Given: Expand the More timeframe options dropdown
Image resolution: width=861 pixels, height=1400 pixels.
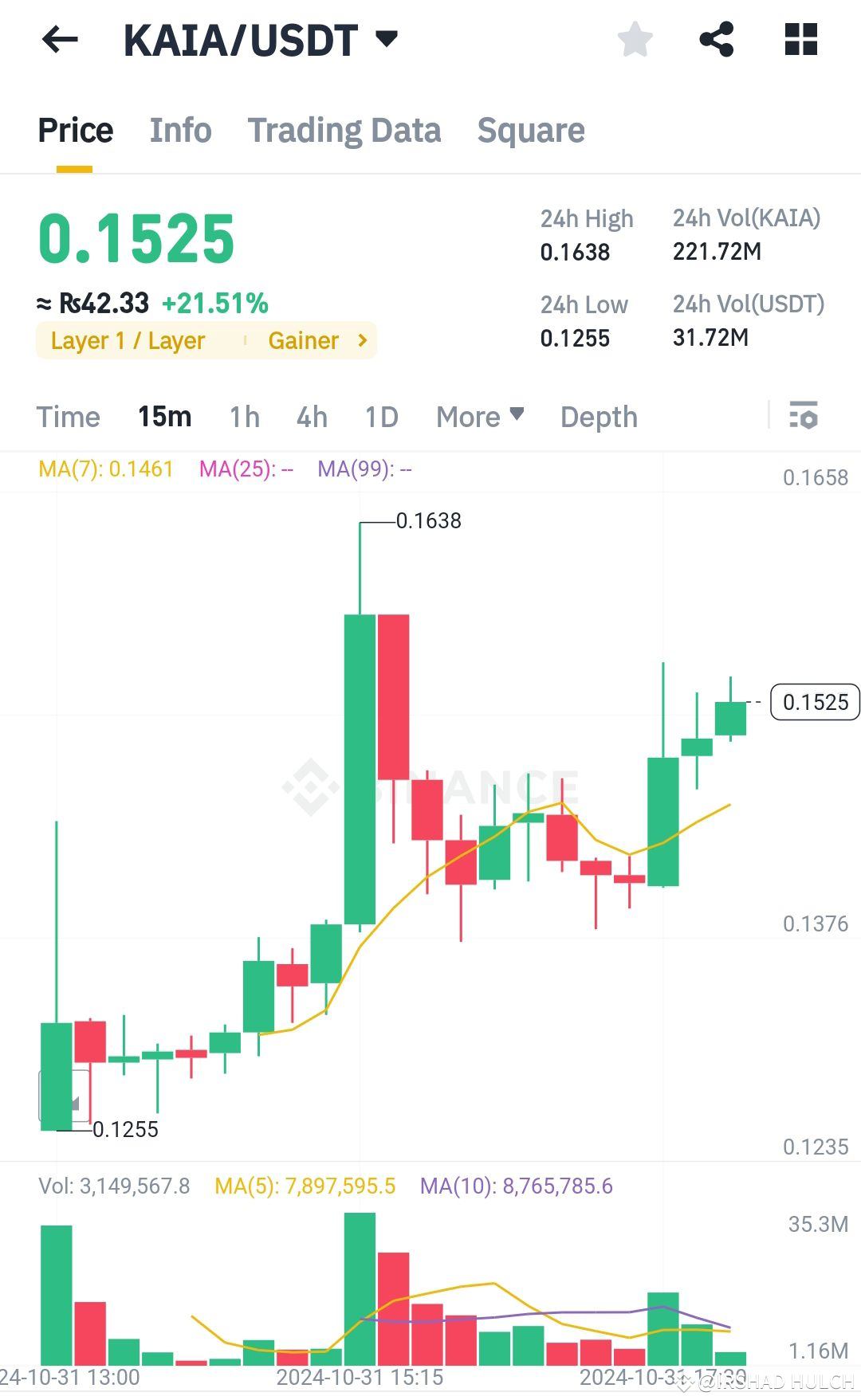Looking at the screenshot, I should 478,416.
